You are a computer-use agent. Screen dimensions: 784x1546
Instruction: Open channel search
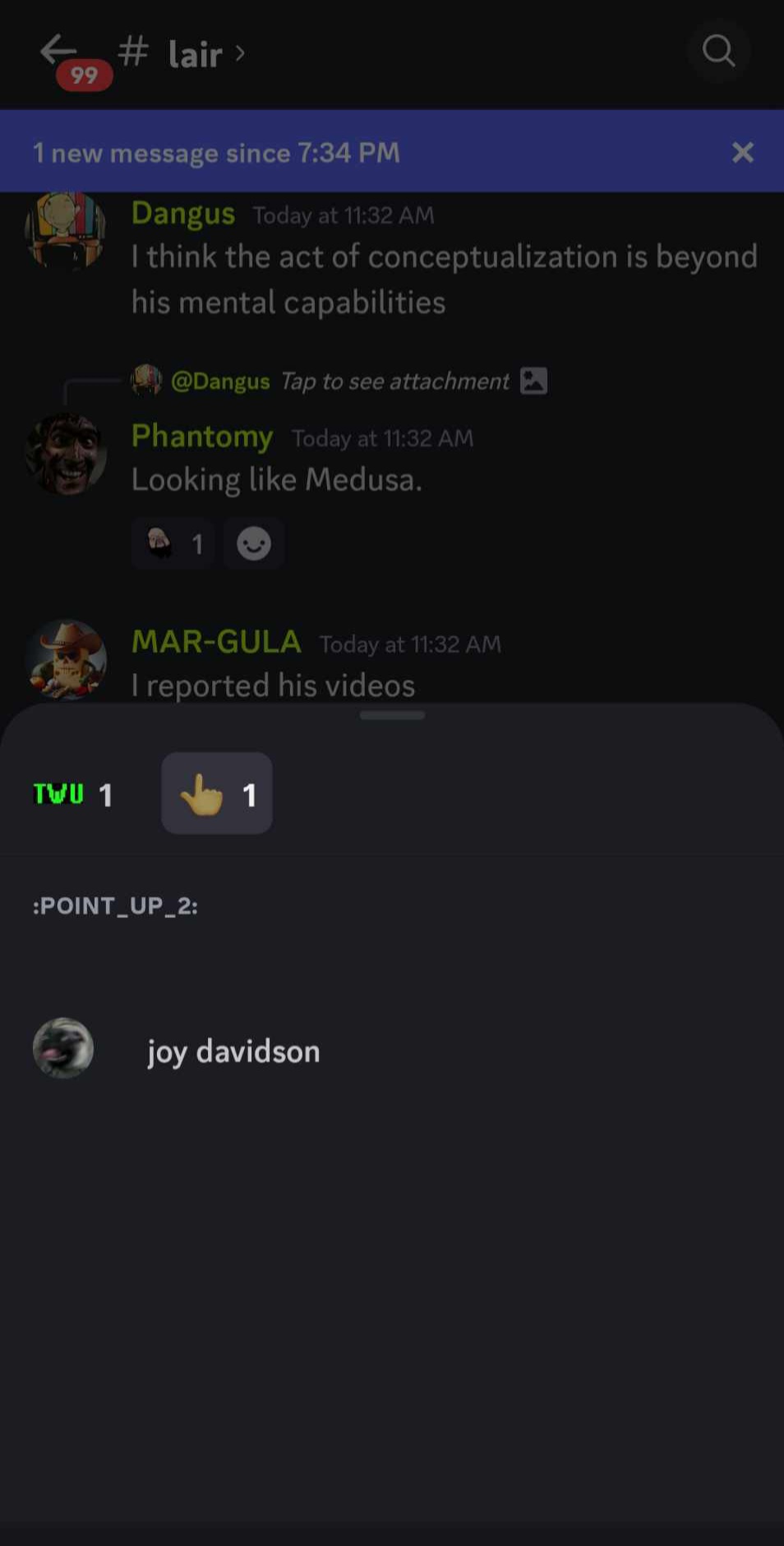(x=718, y=52)
